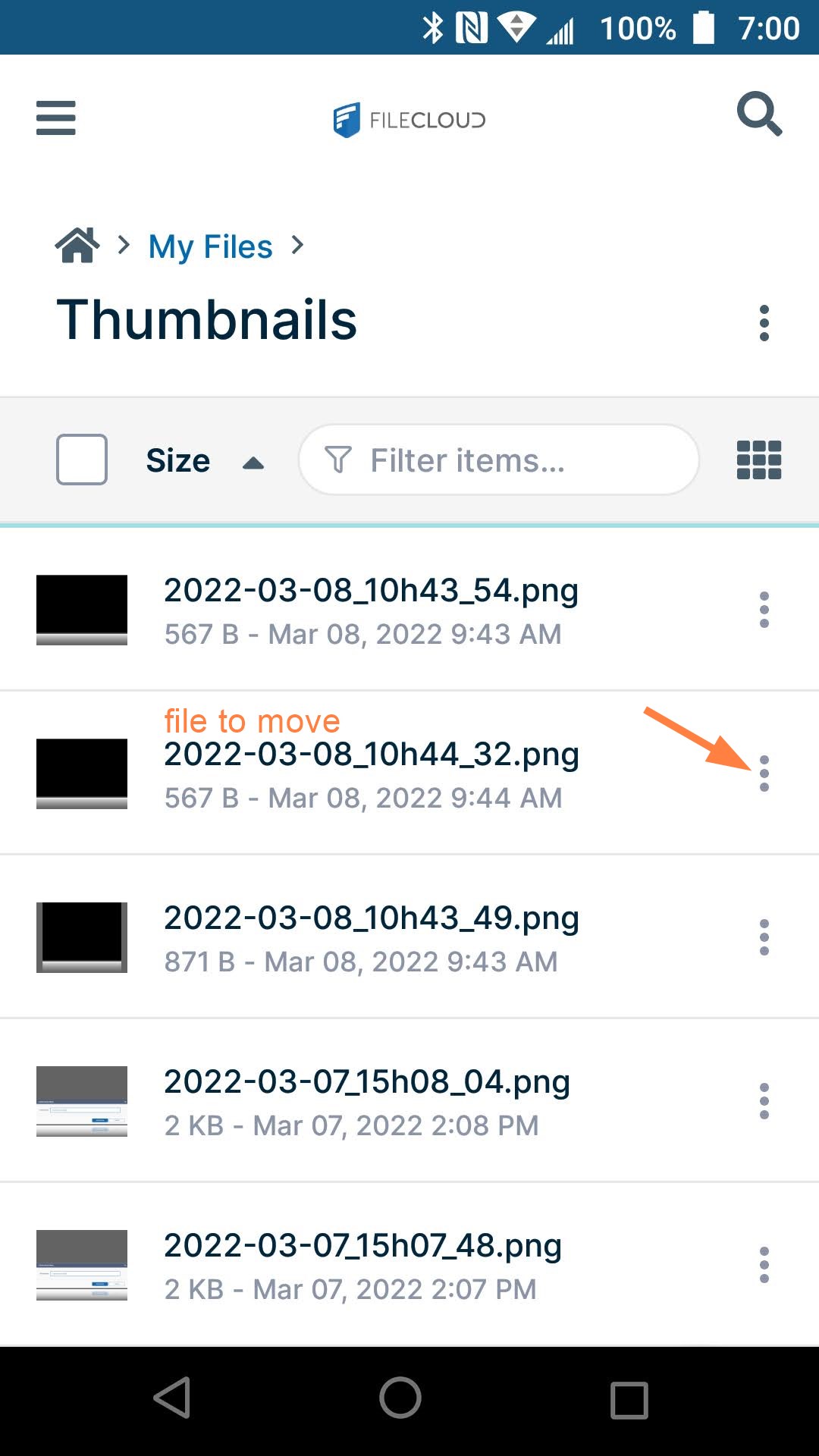The width and height of the screenshot is (819, 1456).
Task: Navigate to My Files breadcrumb
Action: 210,246
